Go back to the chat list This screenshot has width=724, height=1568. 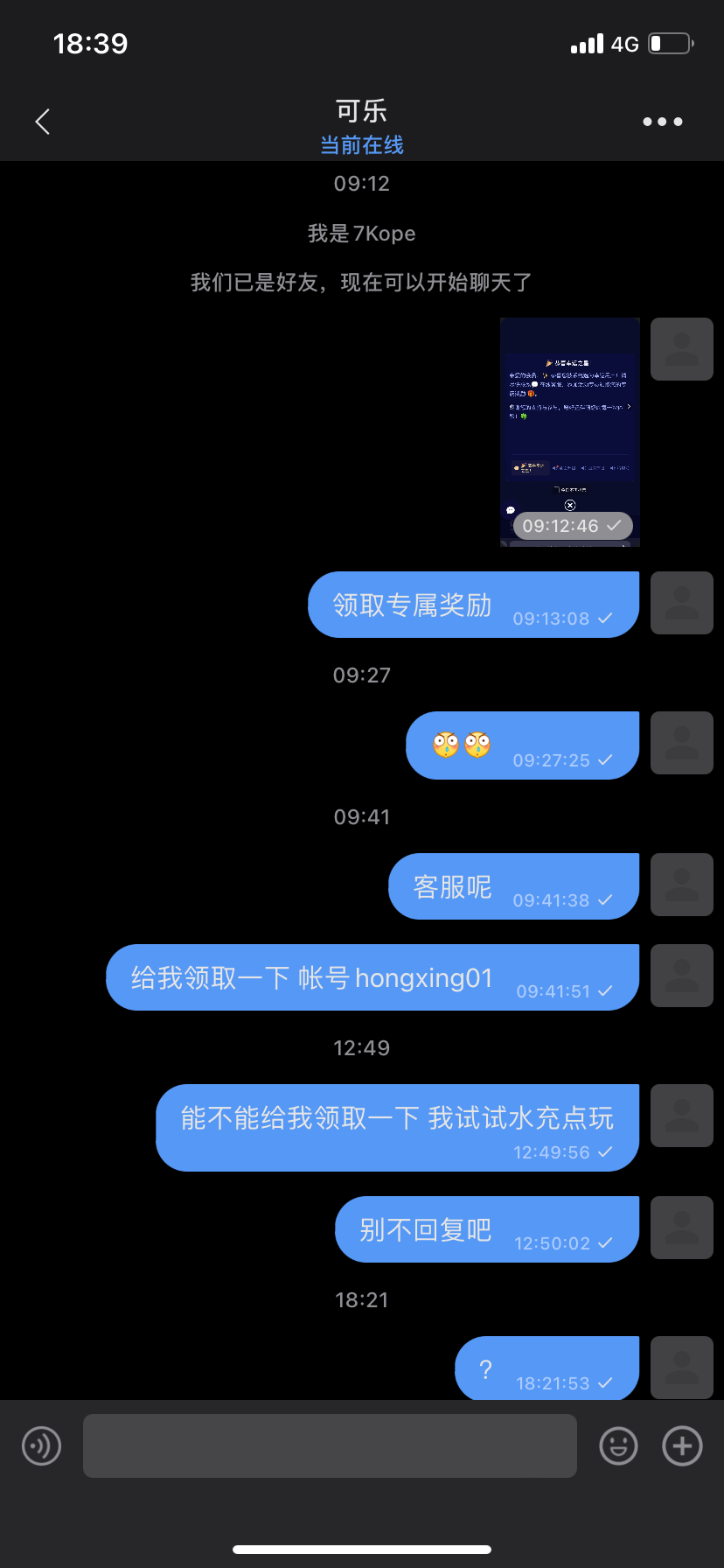tap(42, 122)
